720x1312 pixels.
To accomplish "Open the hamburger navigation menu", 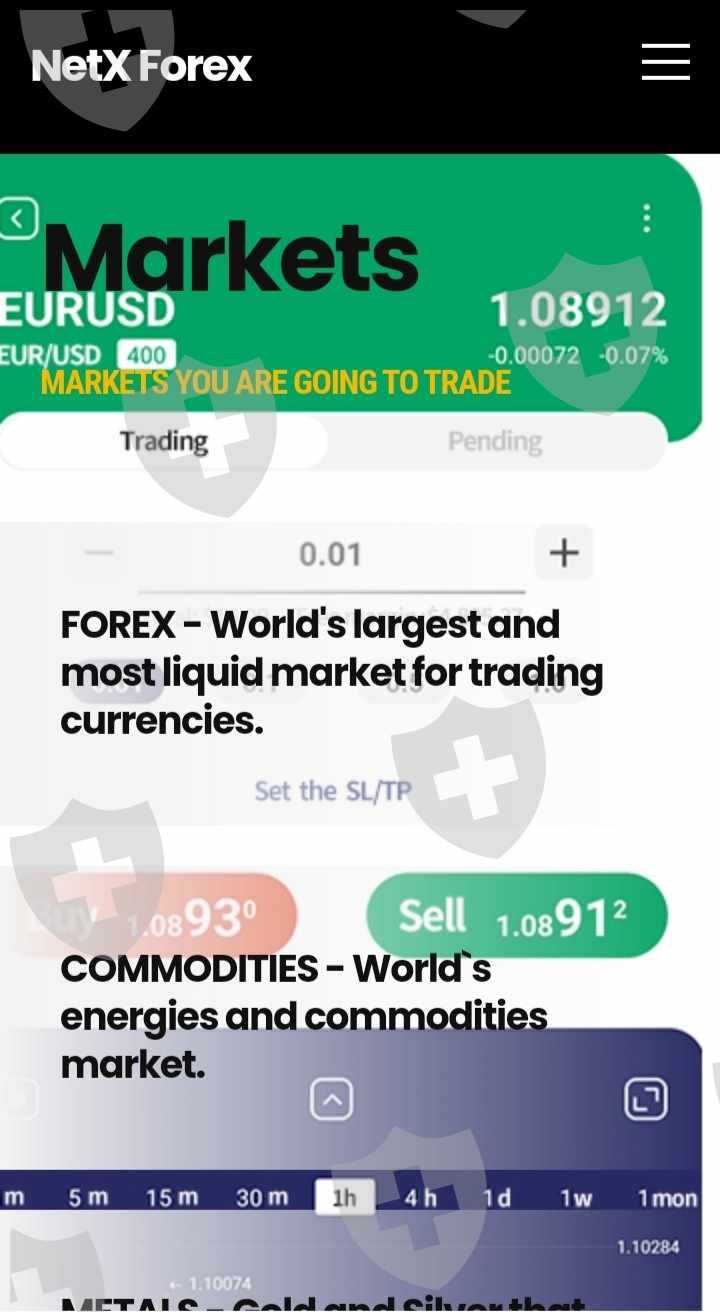I will click(x=666, y=62).
